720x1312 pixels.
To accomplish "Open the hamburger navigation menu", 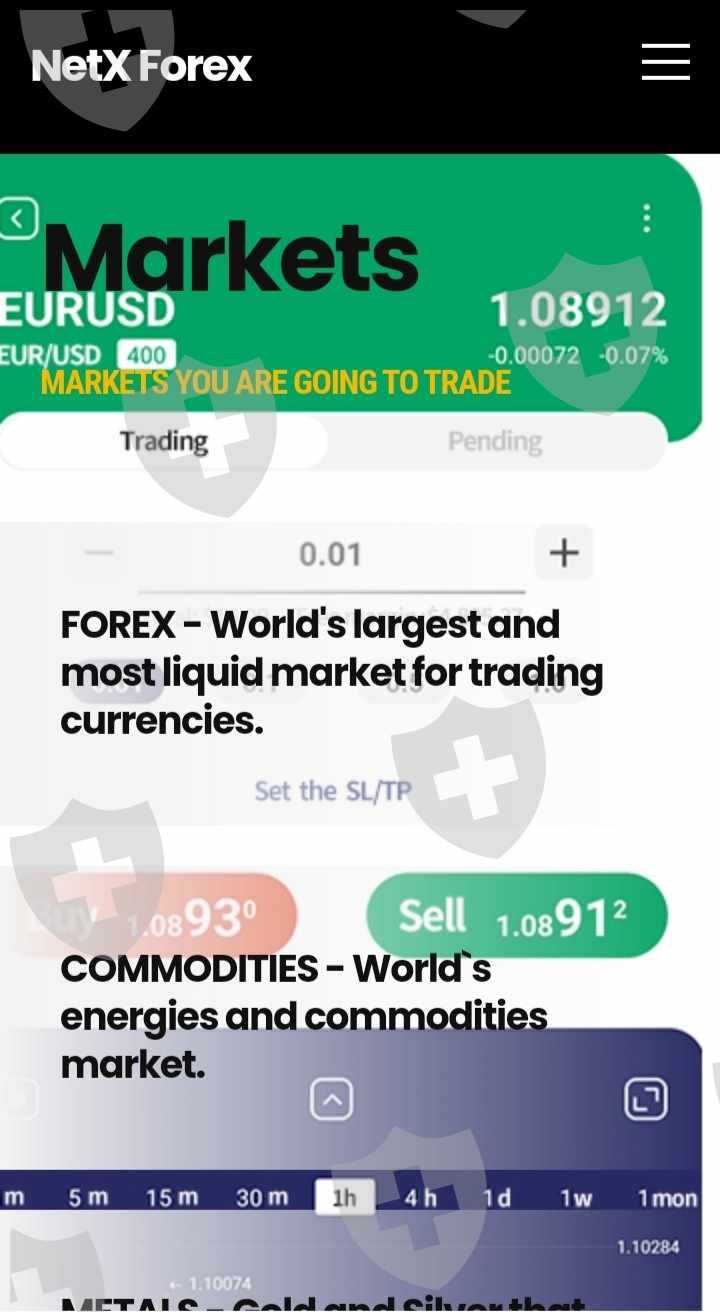I will click(x=666, y=62).
